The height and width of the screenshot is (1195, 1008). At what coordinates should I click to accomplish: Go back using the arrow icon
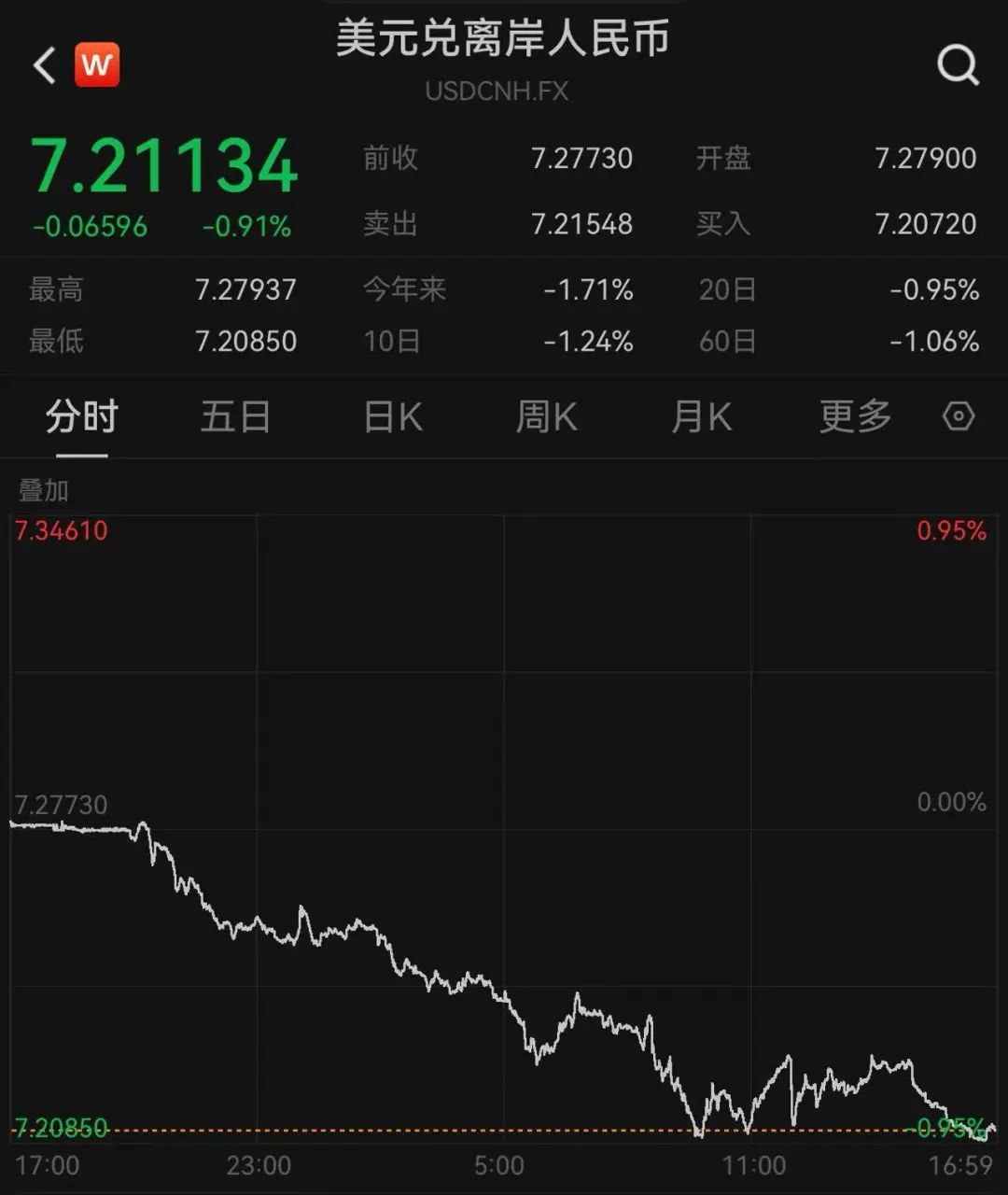click(44, 66)
